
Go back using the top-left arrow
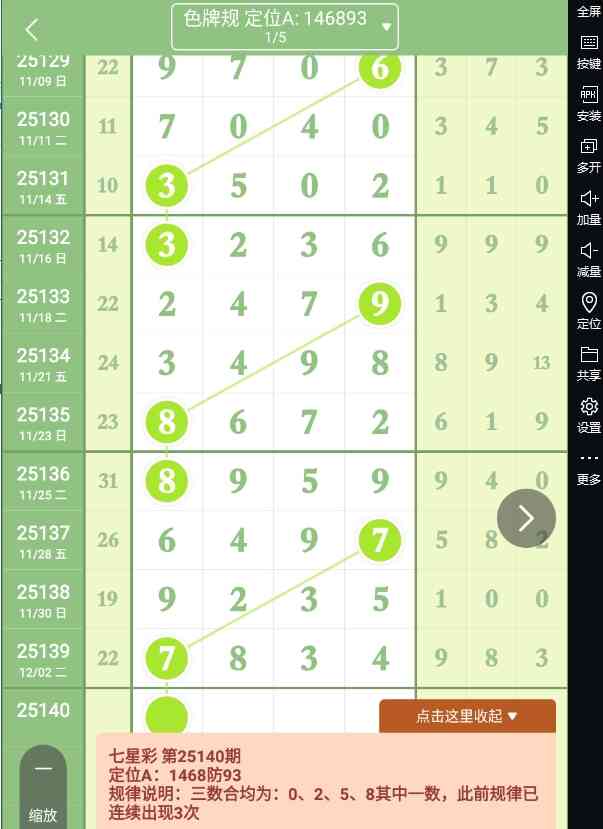(x=32, y=29)
